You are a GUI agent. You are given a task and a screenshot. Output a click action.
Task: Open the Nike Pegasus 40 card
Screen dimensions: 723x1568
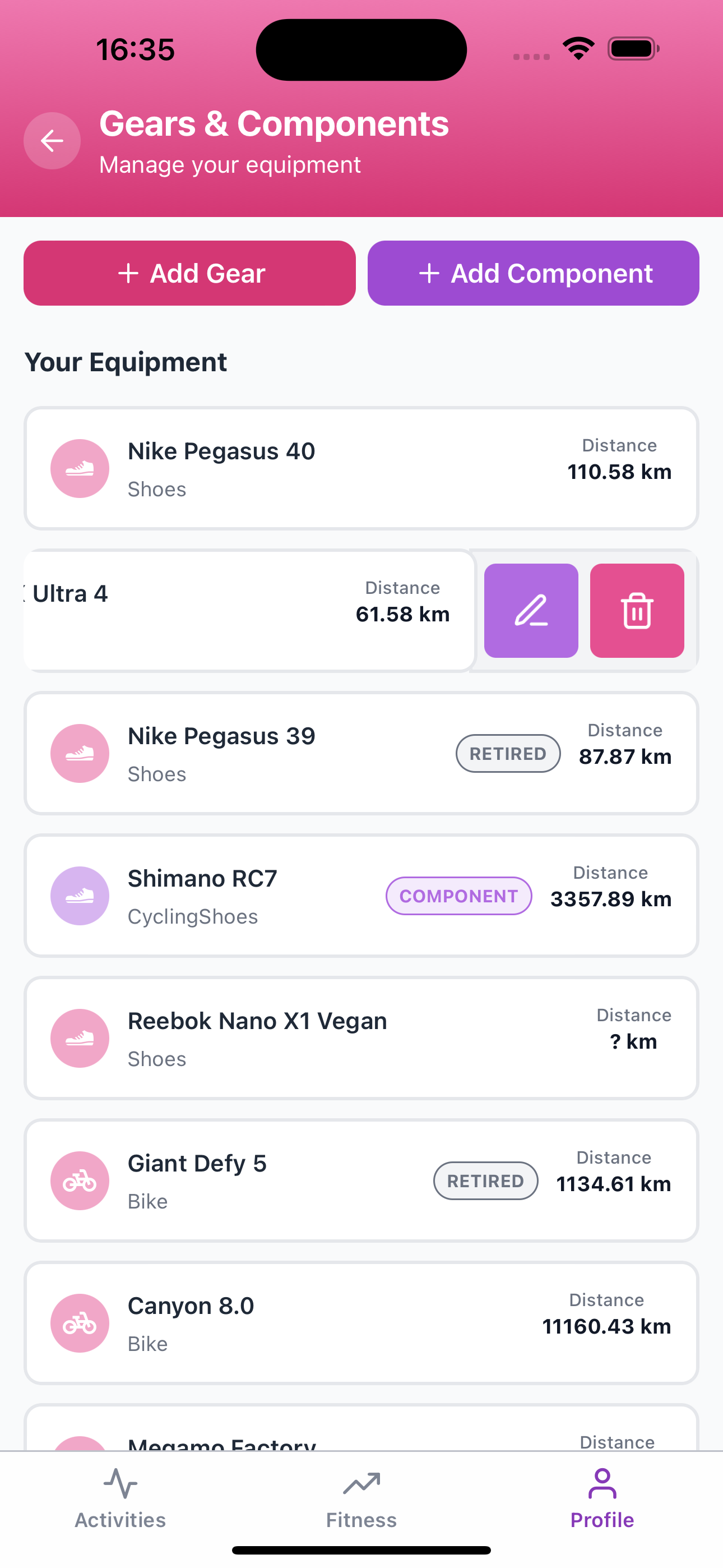(361, 469)
